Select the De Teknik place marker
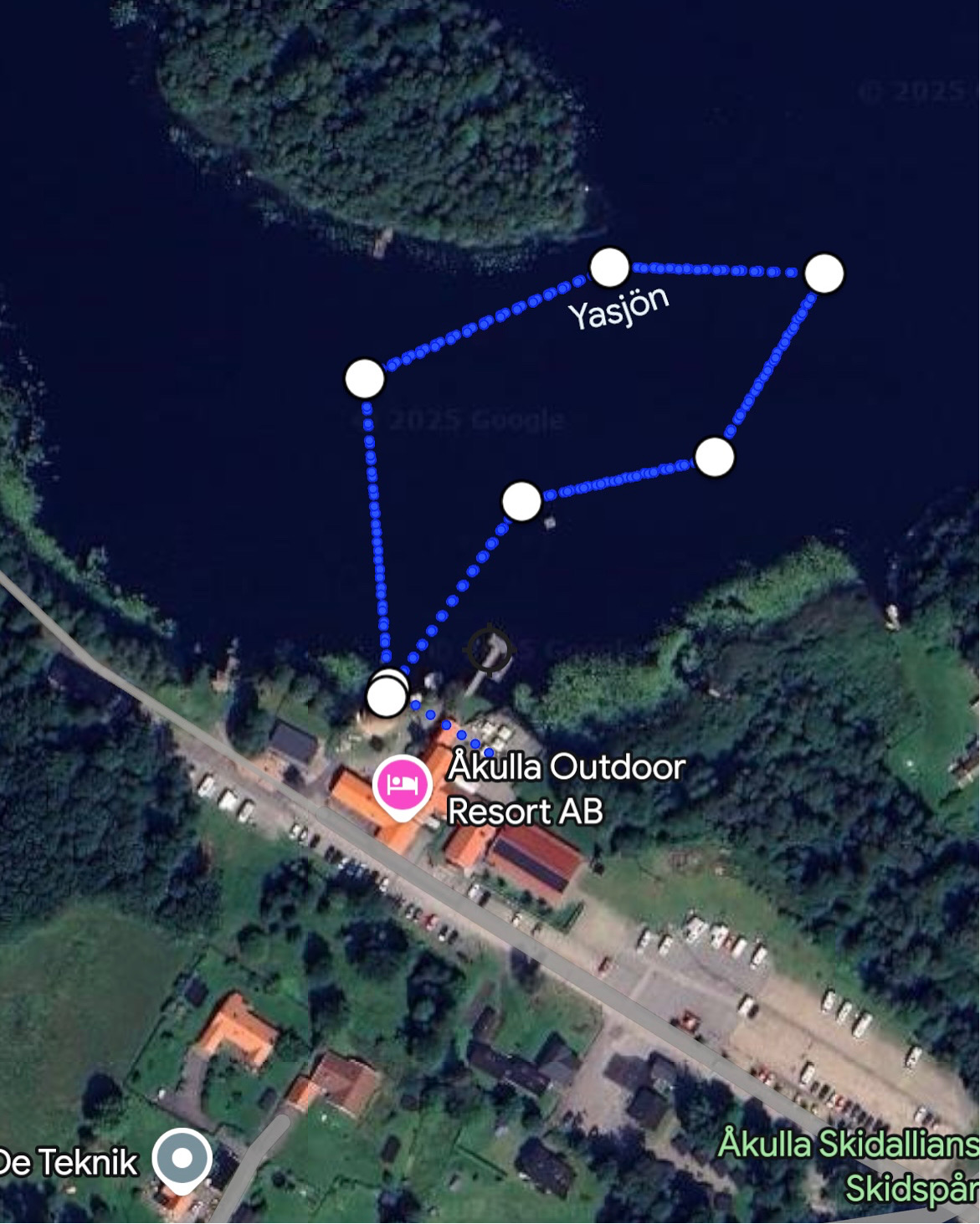 point(182,1159)
